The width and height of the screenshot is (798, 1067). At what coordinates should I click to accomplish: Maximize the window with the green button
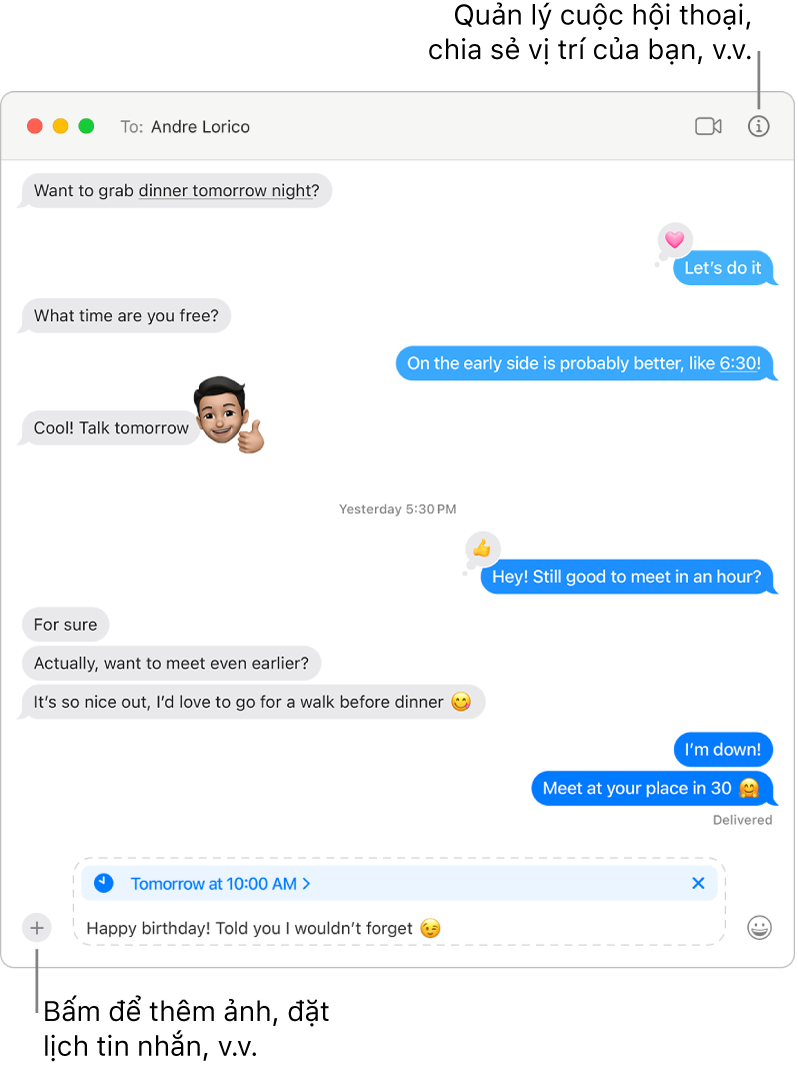pos(87,127)
